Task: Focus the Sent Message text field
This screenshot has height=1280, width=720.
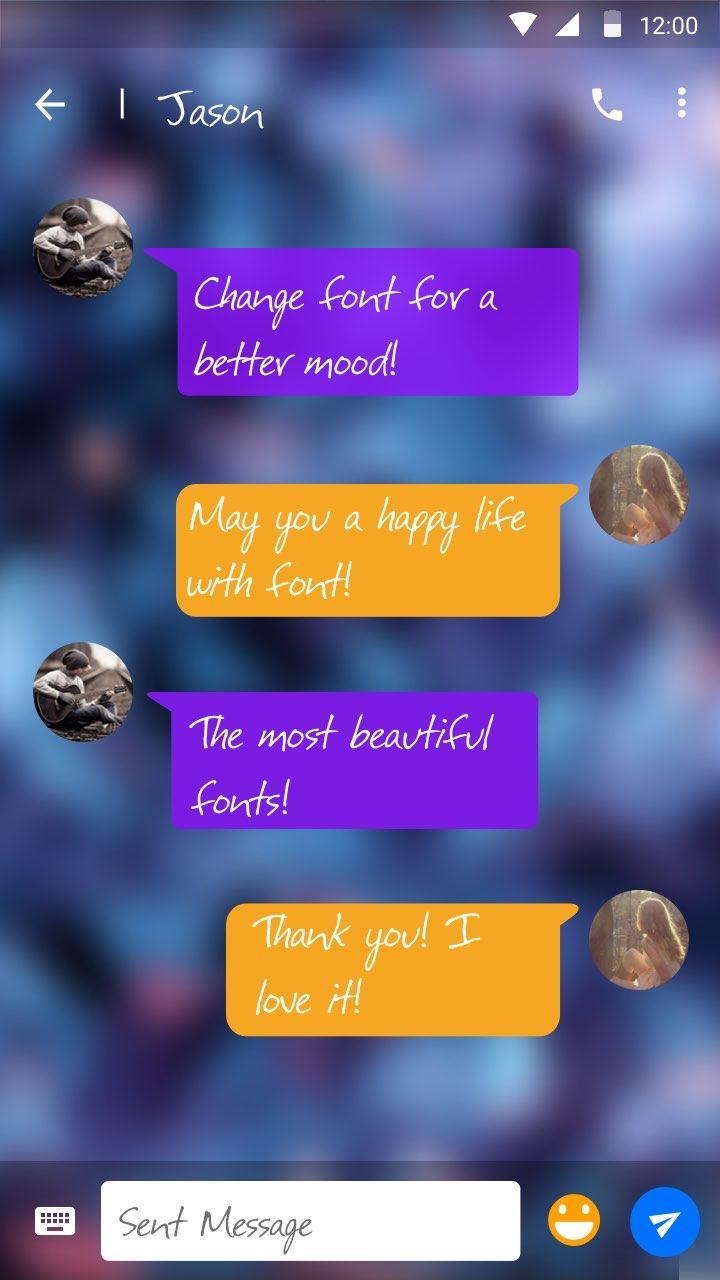Action: tap(310, 1221)
